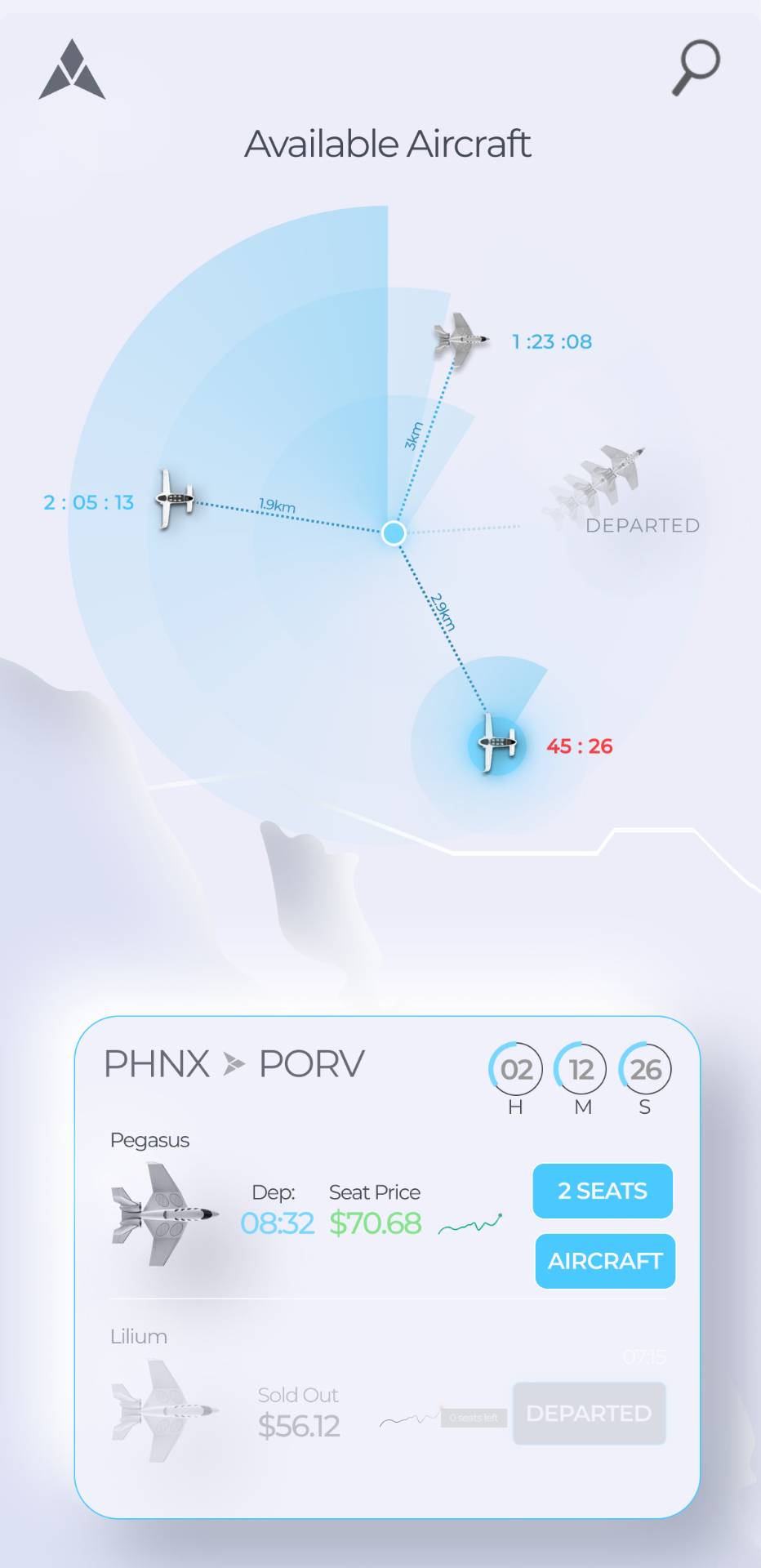
Task: Tap the 2 SEATS button
Action: point(603,1191)
